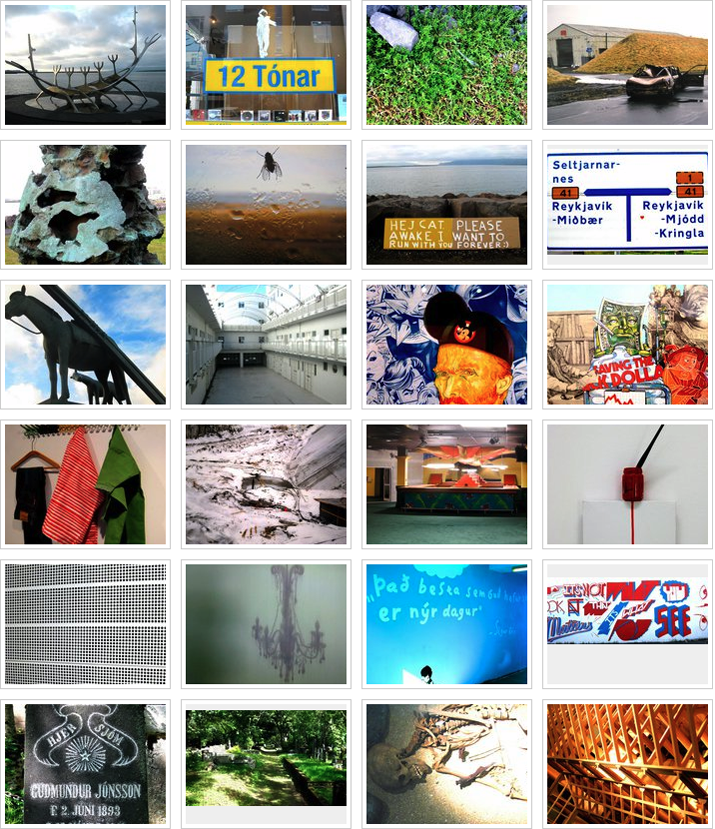View the horse statue silhouette photo
The height and width of the screenshot is (829, 715).
(85, 344)
